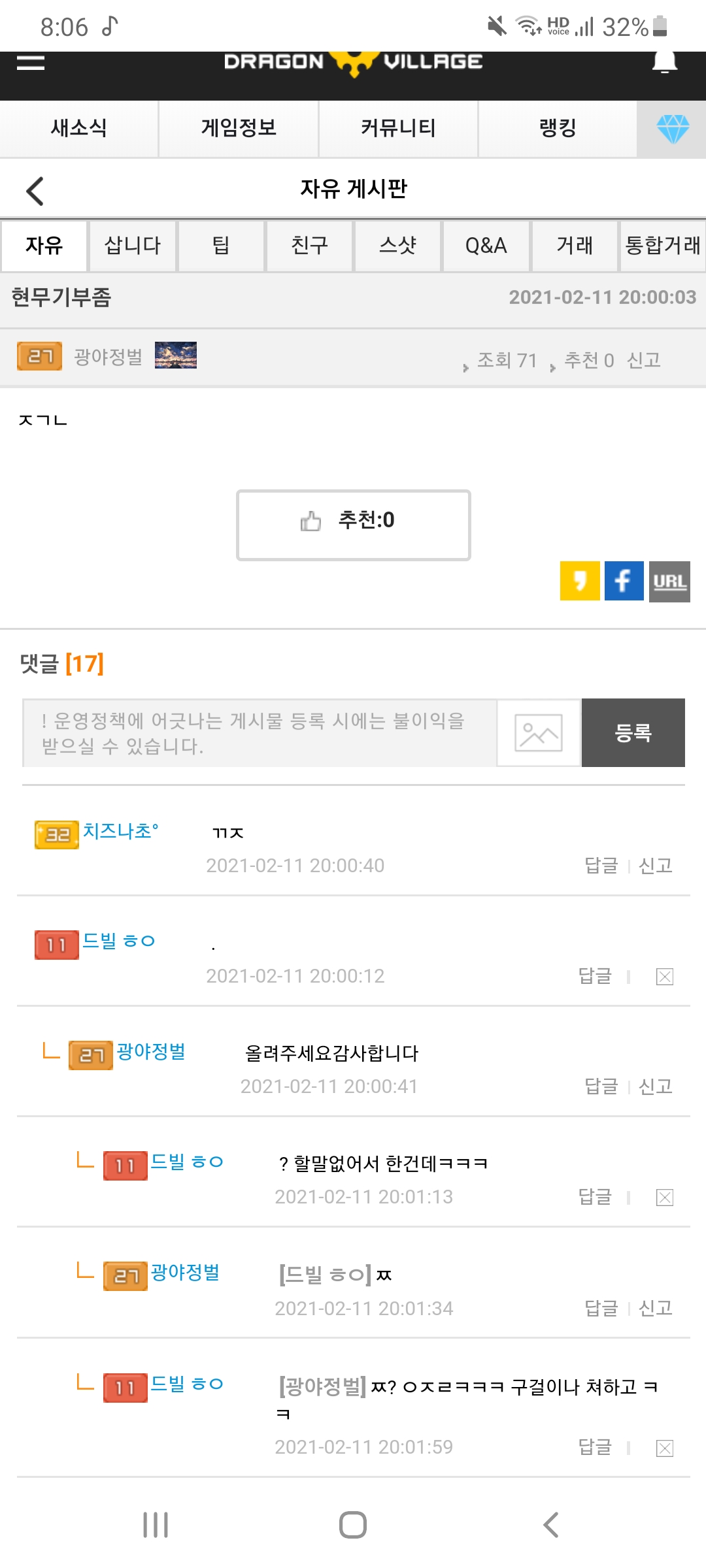Attach an image to the comment
The width and height of the screenshot is (706, 1568).
(x=539, y=733)
